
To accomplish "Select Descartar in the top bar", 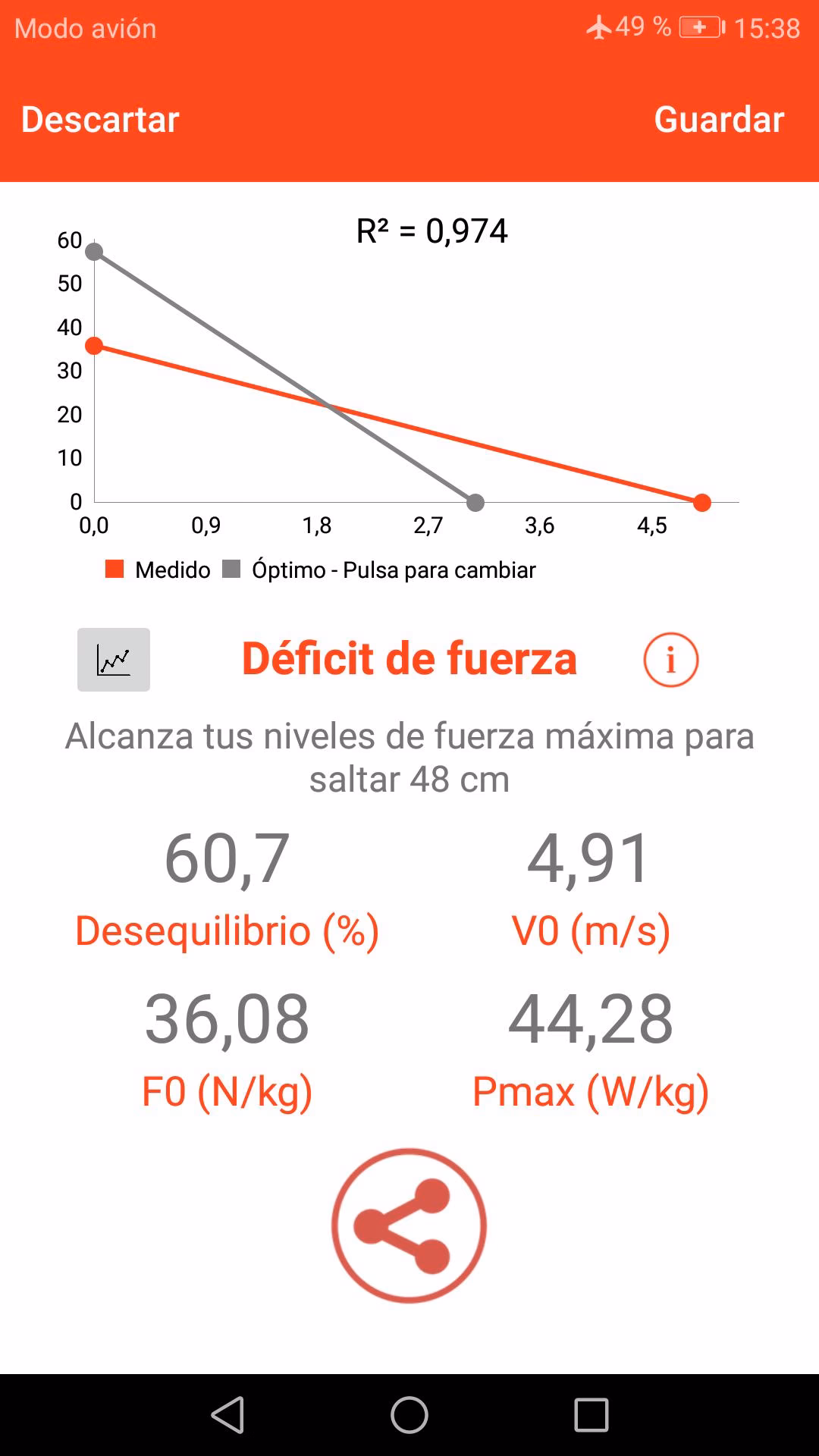I will click(99, 120).
